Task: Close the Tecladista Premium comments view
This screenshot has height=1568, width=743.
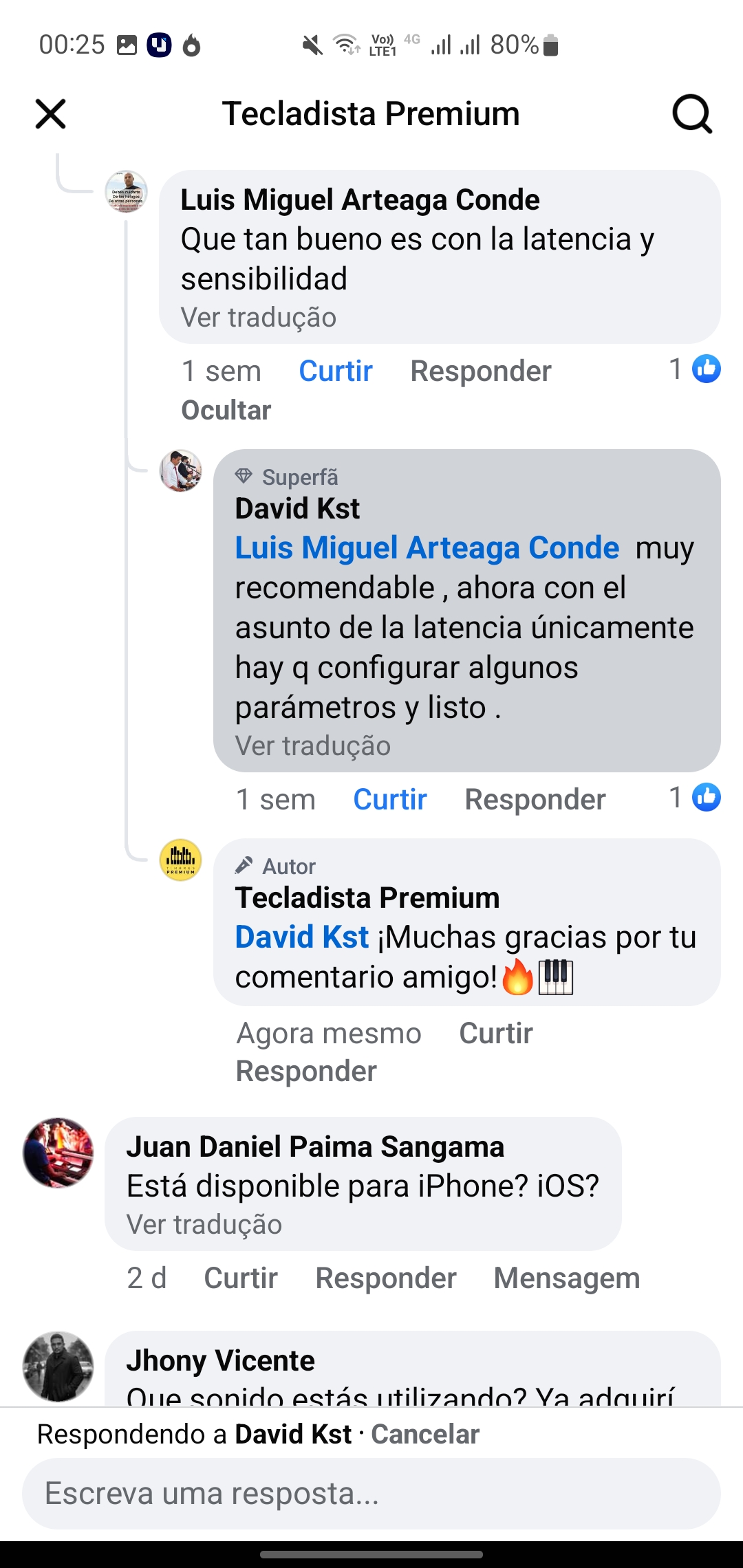Action: click(x=51, y=113)
